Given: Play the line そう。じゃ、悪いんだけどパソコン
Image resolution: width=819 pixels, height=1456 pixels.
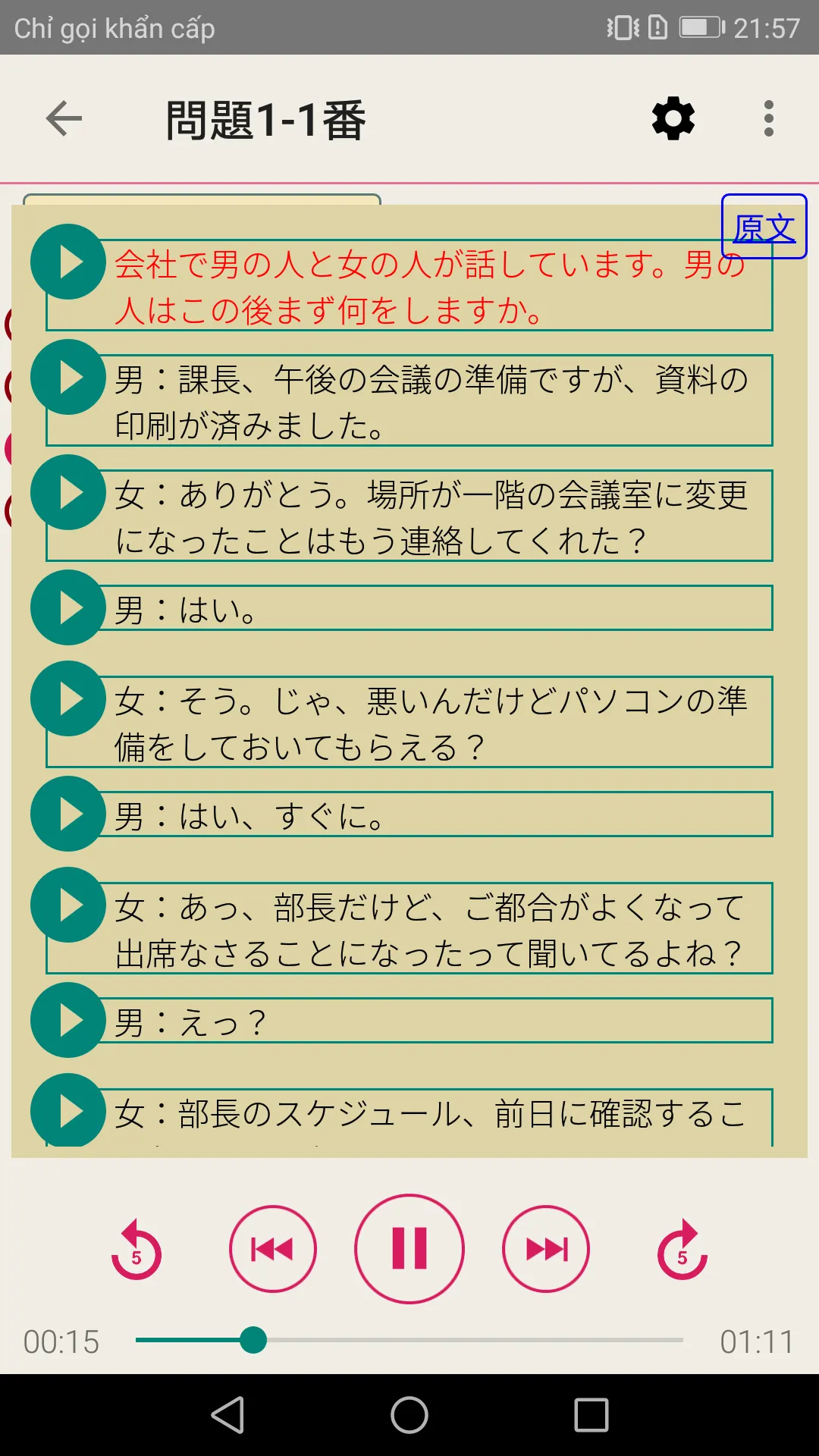Looking at the screenshot, I should 68,698.
